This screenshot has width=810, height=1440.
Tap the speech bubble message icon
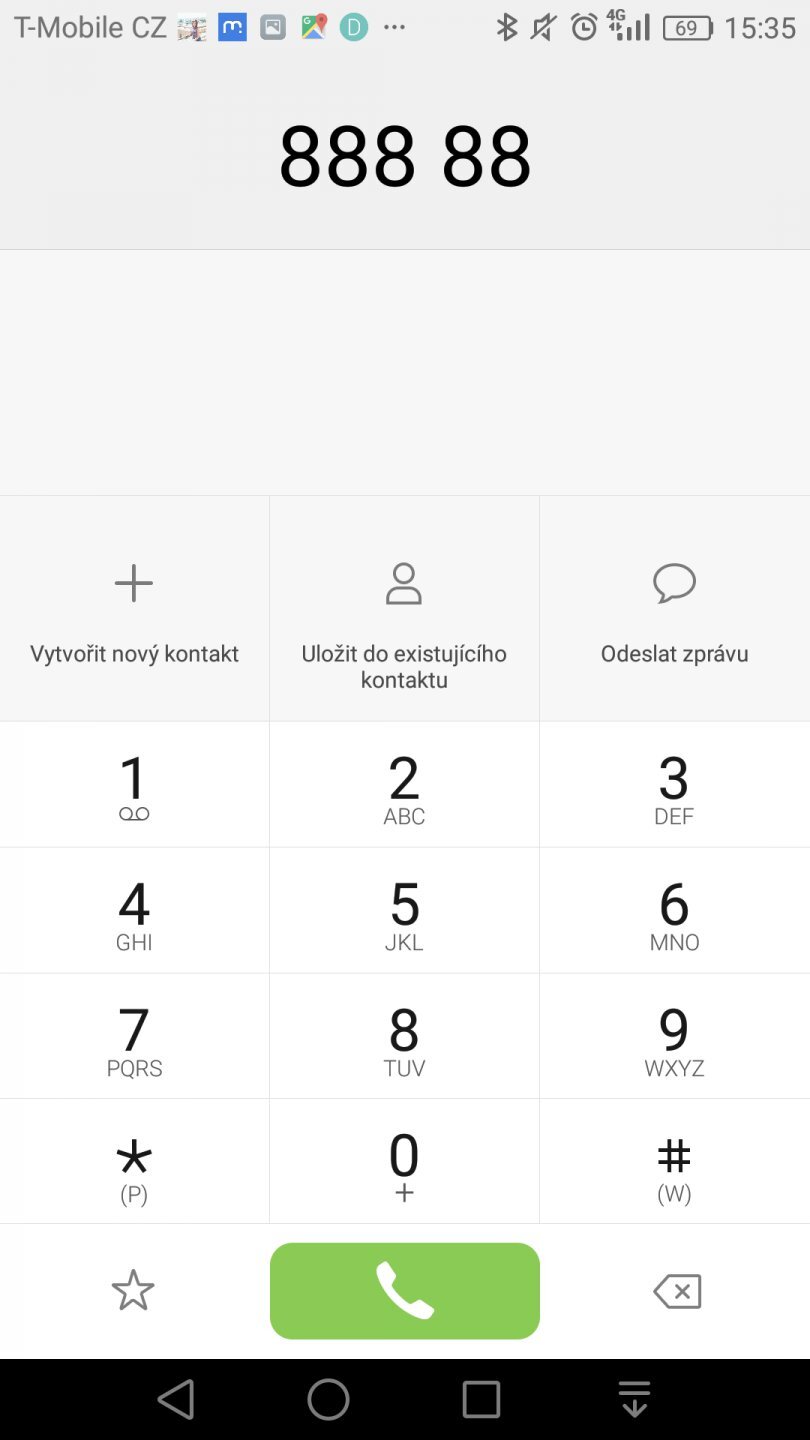pos(674,583)
